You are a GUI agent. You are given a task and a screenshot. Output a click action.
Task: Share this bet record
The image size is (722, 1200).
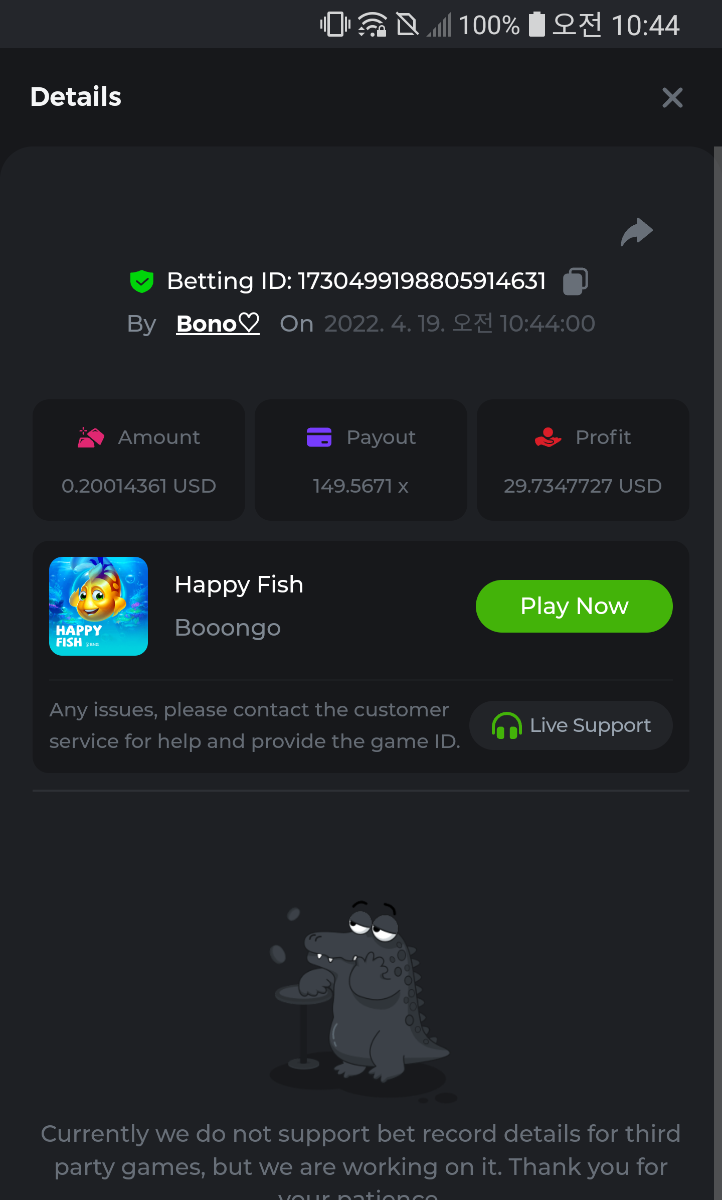pyautogui.click(x=636, y=232)
